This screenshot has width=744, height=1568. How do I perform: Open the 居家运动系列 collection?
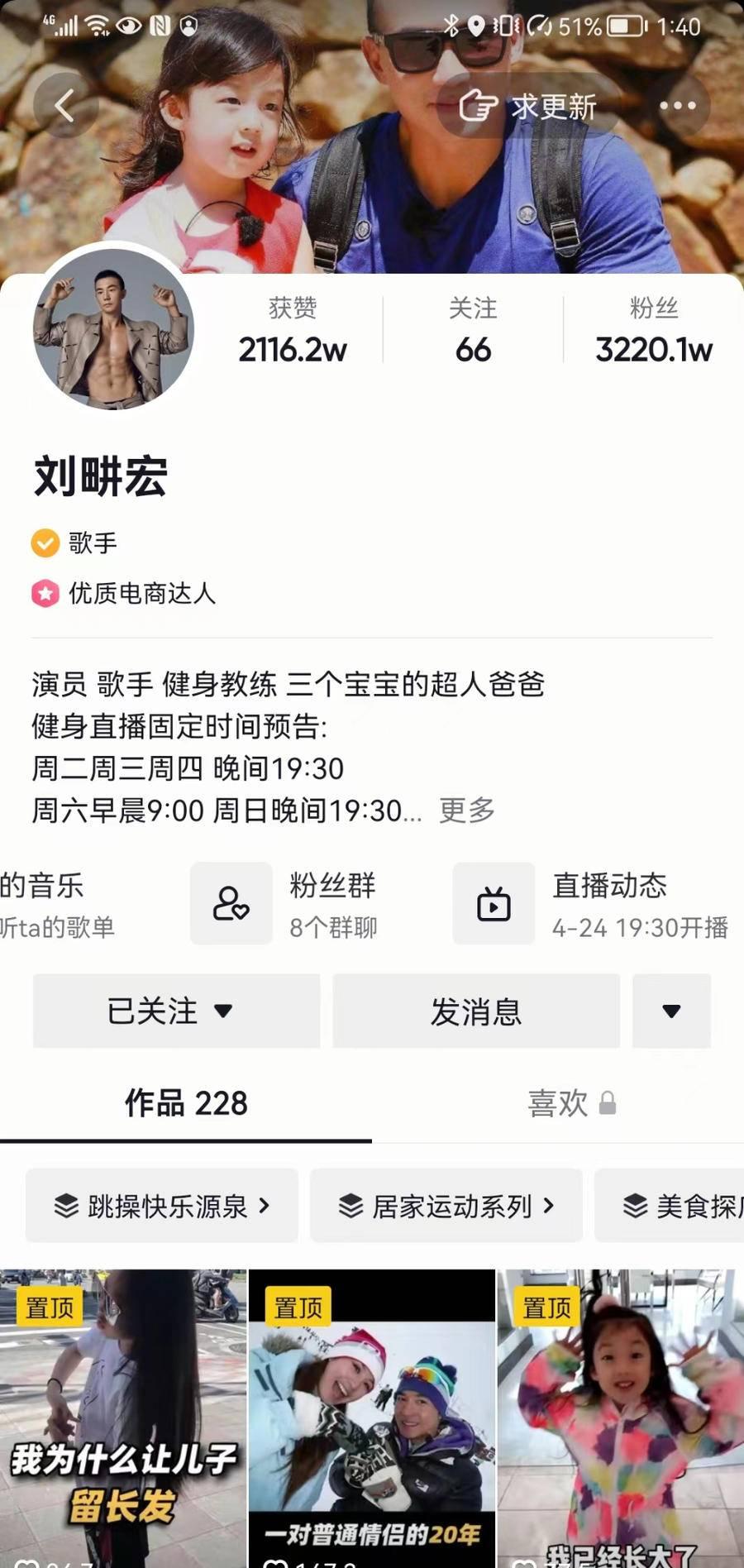pyautogui.click(x=446, y=1206)
